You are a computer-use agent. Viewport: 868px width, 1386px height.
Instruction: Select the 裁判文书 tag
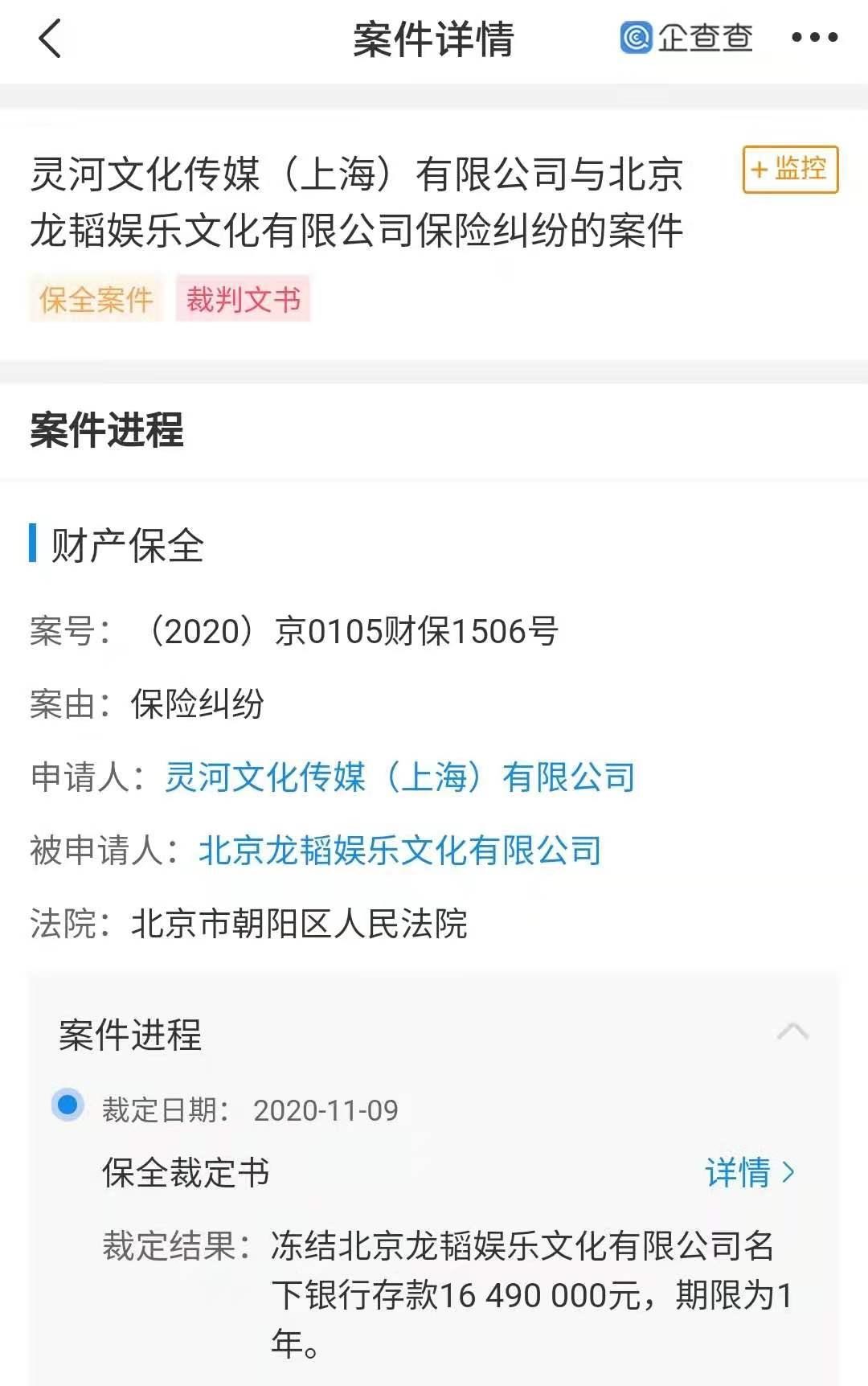[x=243, y=300]
